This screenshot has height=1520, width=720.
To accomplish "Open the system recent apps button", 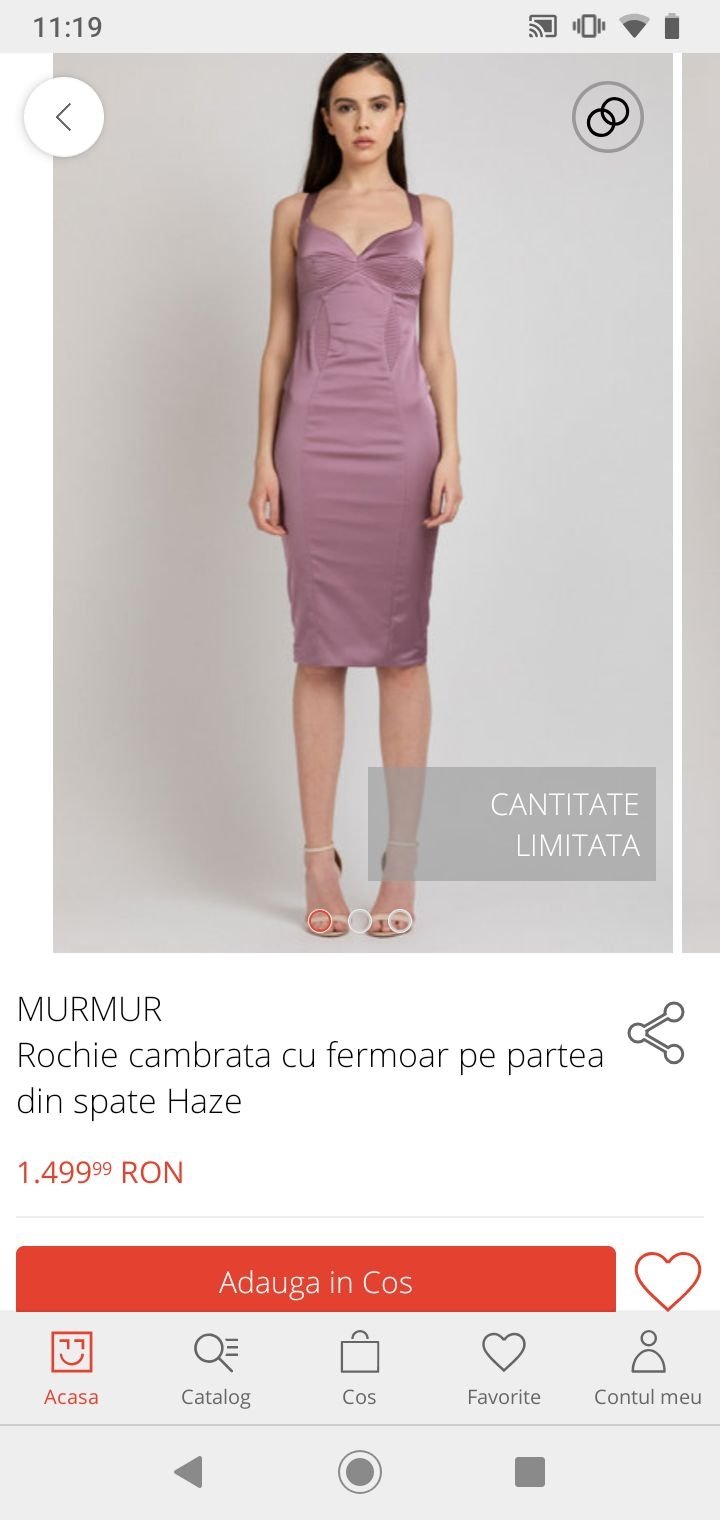I will 529,1471.
